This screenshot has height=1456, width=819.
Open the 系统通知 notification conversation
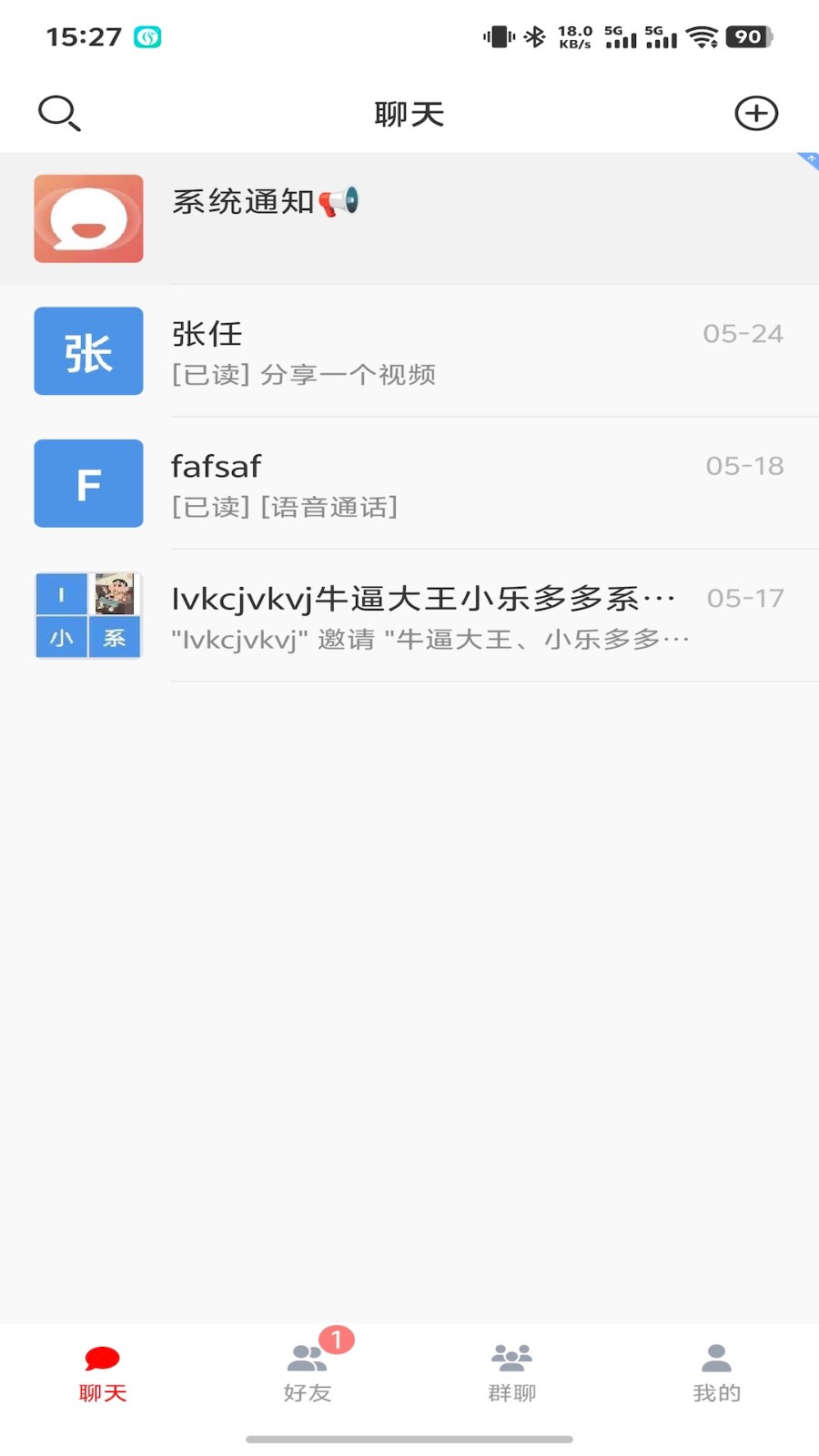click(409, 219)
